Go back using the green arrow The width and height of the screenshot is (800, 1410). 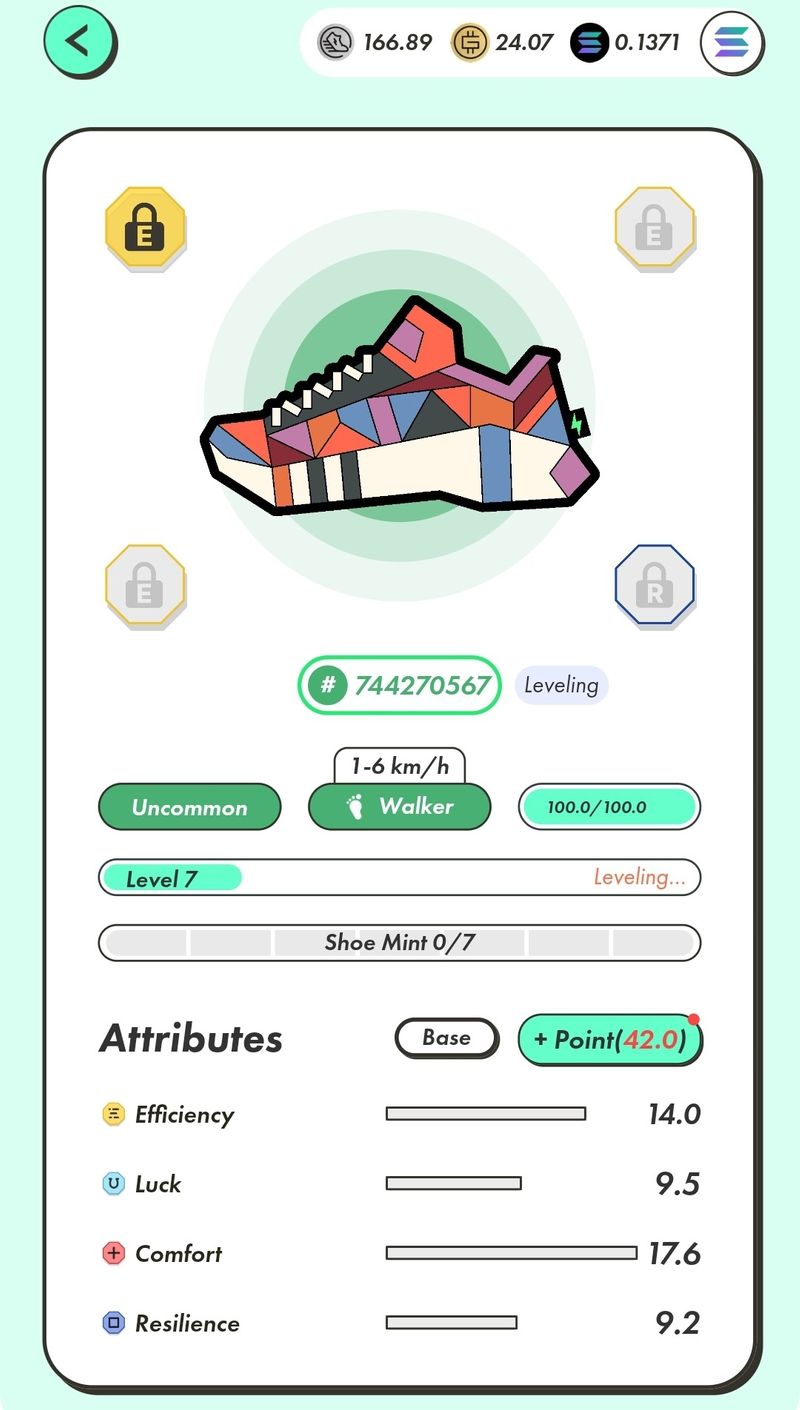80,42
